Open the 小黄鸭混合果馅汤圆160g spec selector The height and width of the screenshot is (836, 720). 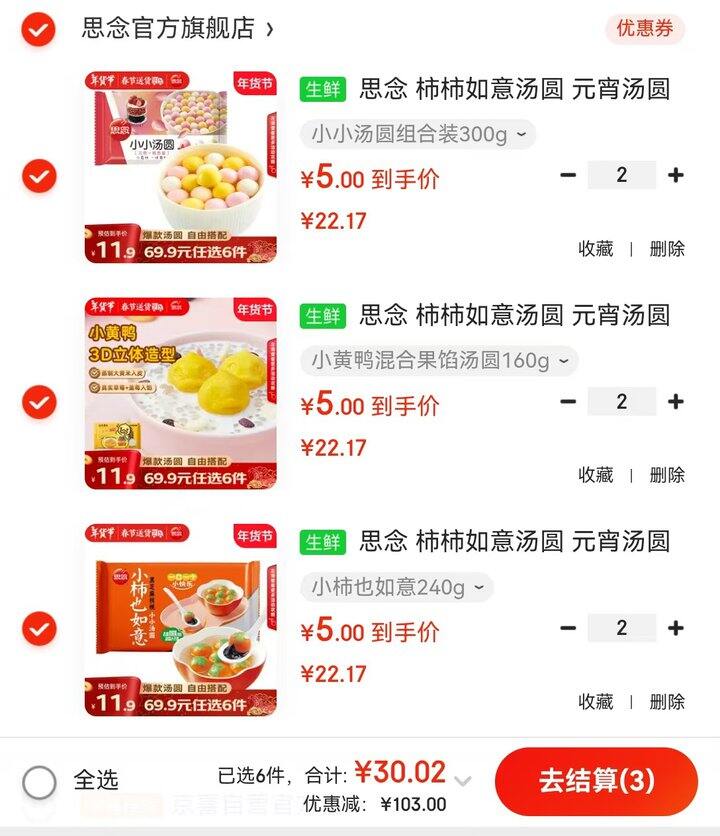click(x=440, y=361)
